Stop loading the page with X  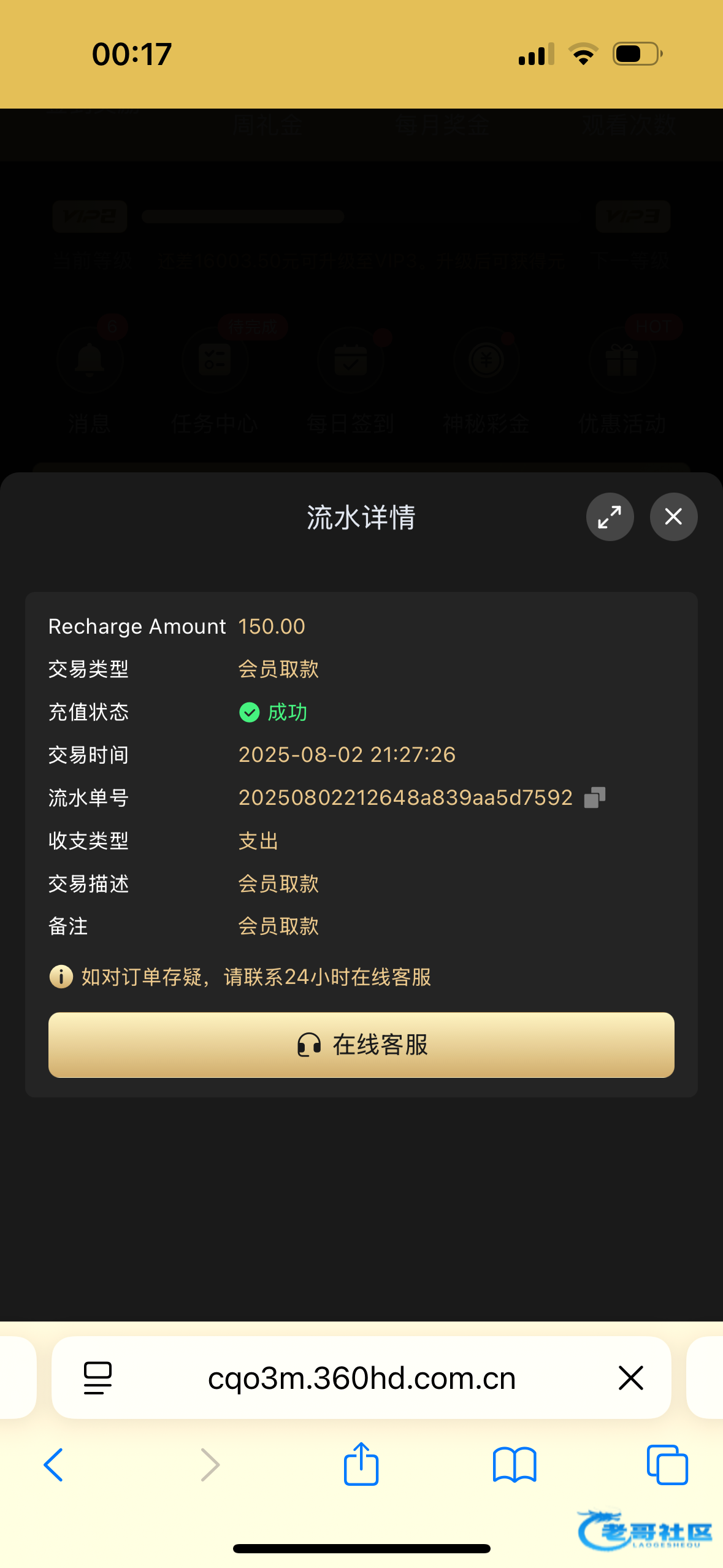630,1378
